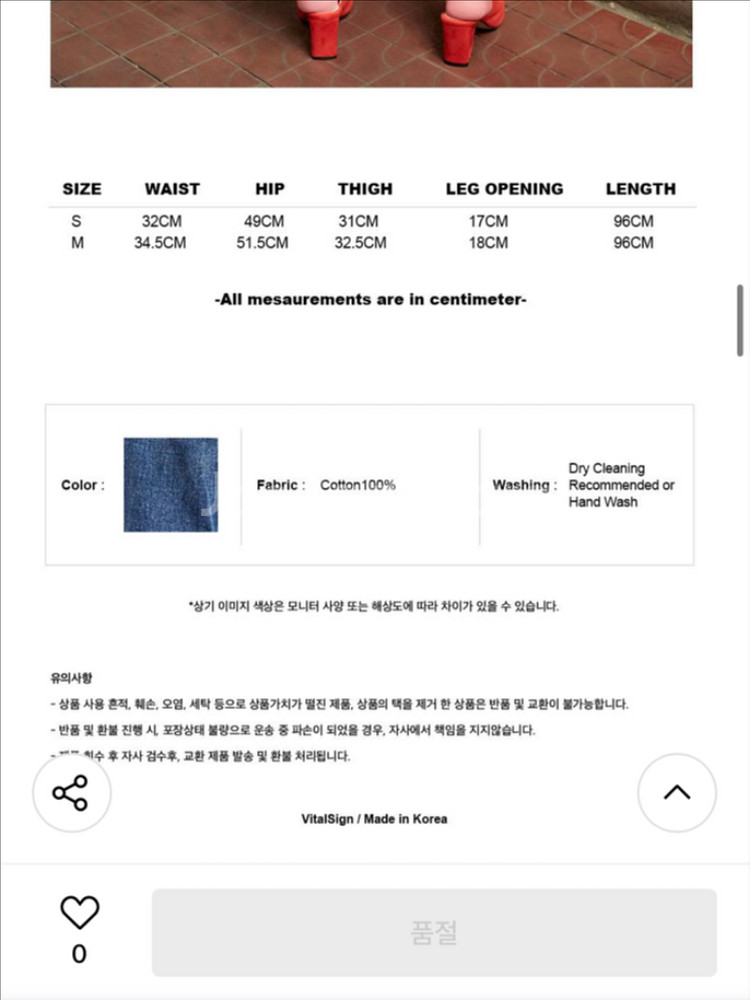Jump back to the top of the page
Screen dimensions: 750x1000
click(677, 793)
